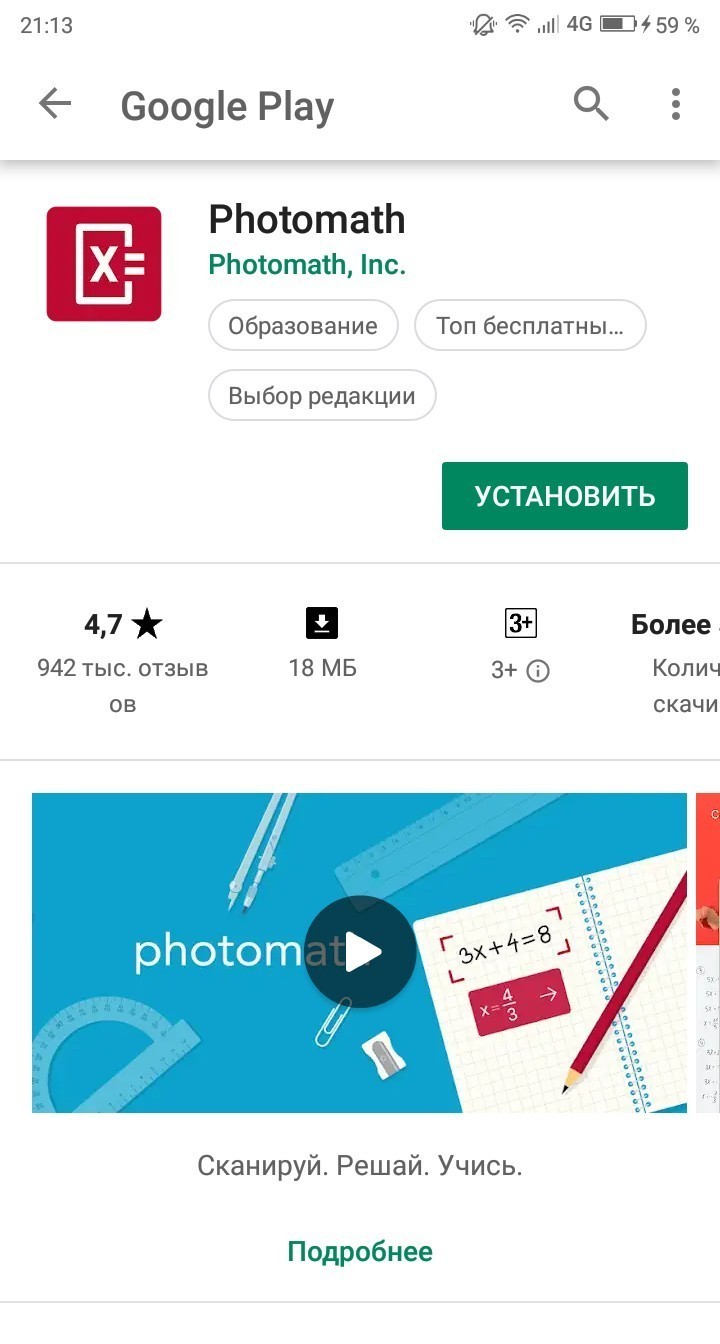Select the Образование category chip
Viewport: 720px width, 1344px height.
[303, 326]
